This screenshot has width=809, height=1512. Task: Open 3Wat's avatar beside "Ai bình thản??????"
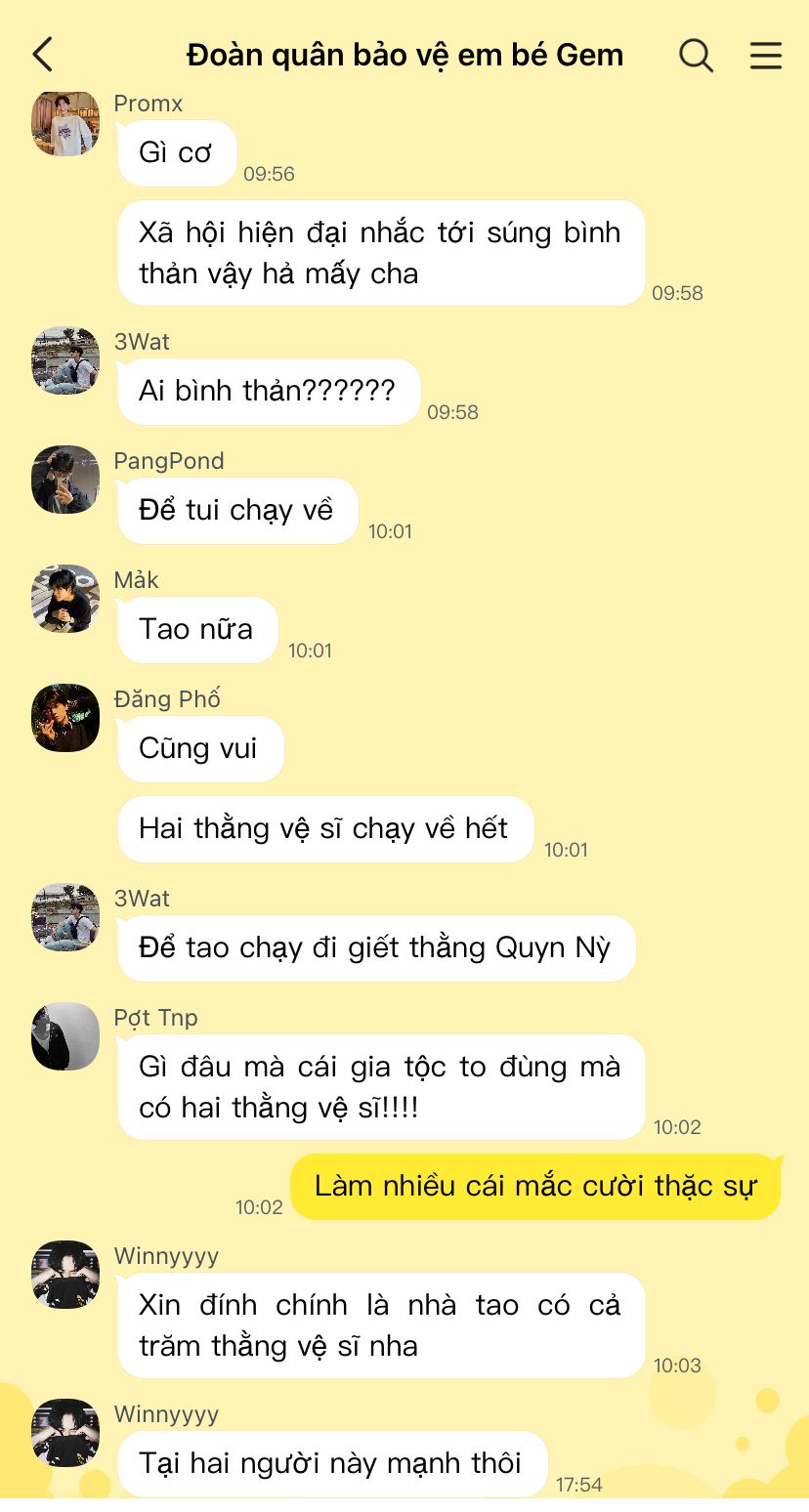[65, 360]
